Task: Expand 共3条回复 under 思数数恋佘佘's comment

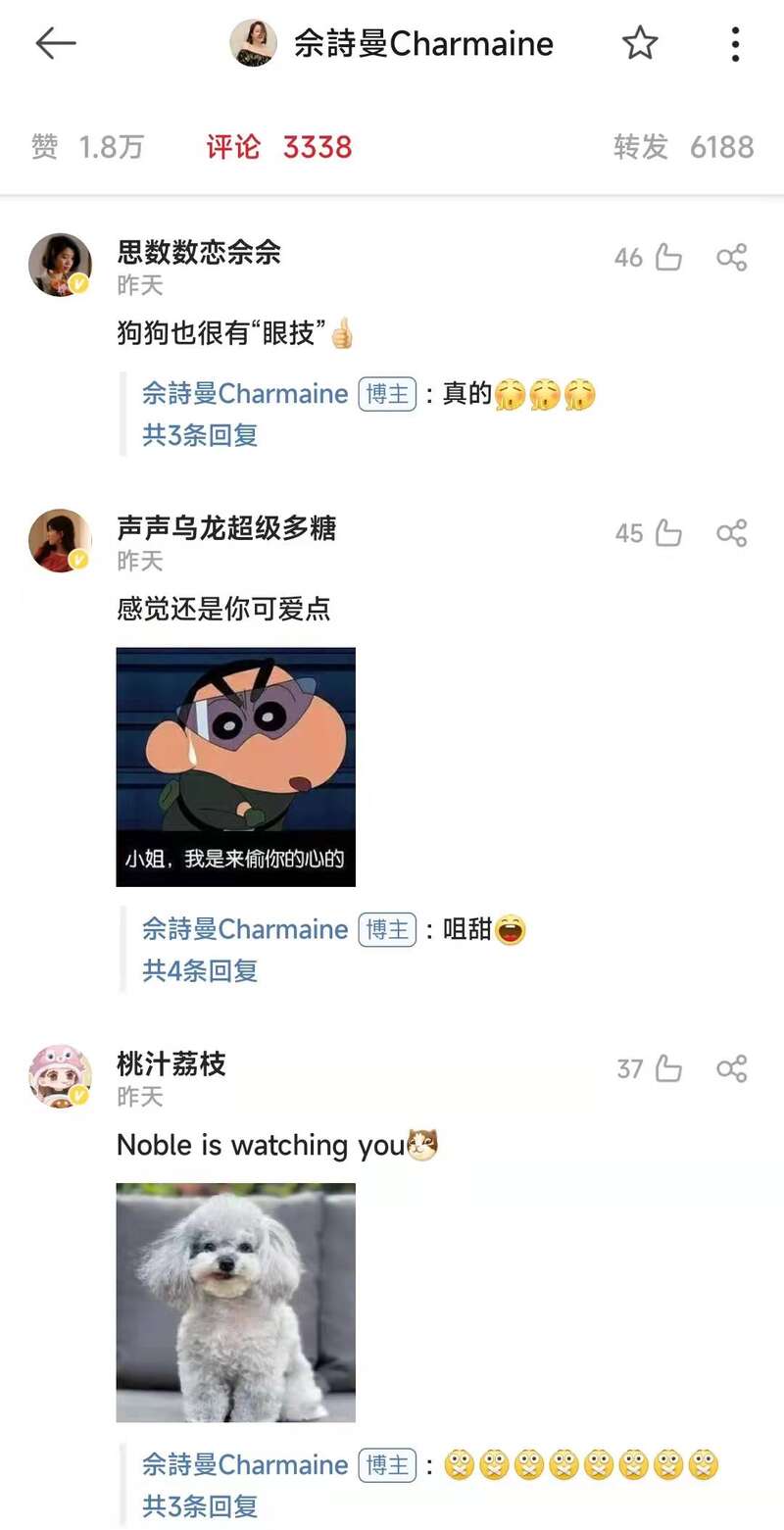Action: (200, 435)
